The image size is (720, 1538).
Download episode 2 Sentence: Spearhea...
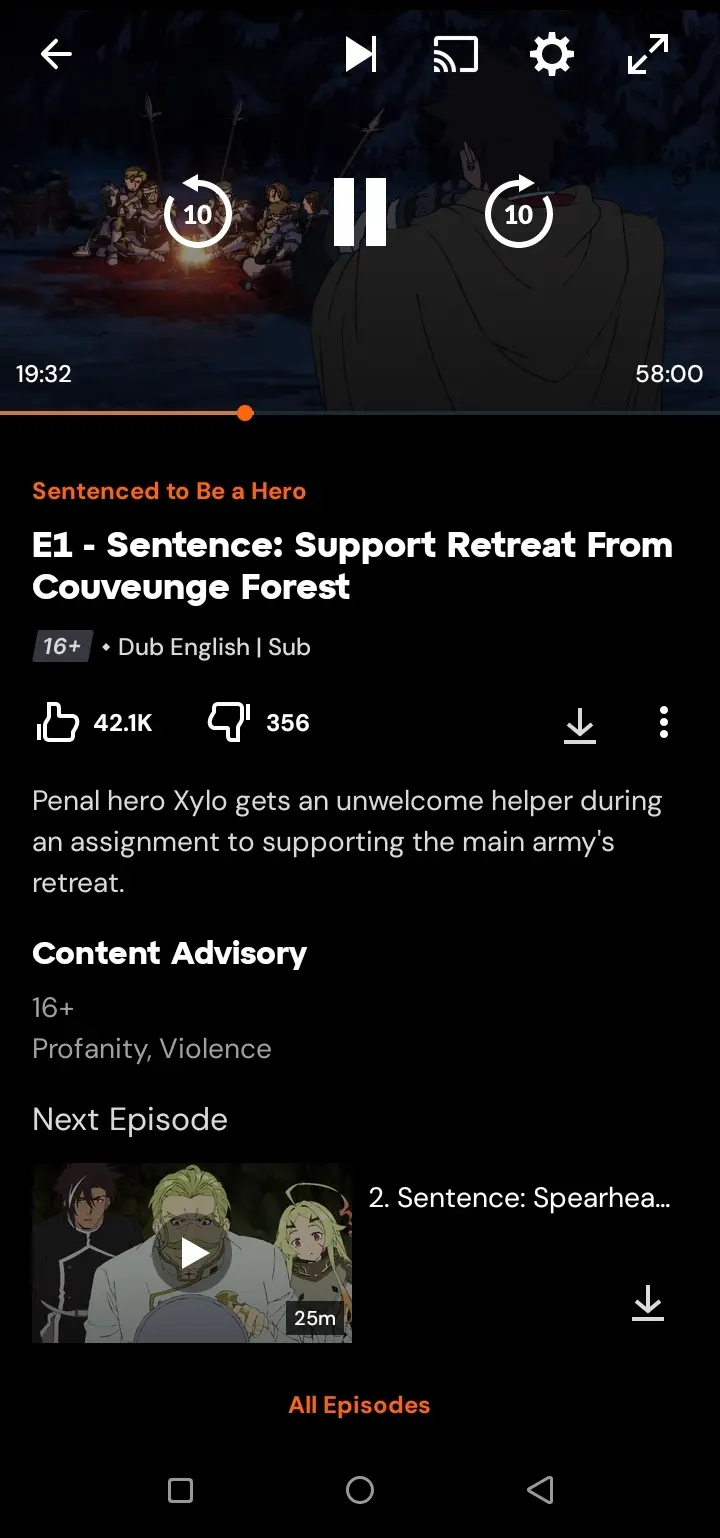click(x=648, y=1303)
